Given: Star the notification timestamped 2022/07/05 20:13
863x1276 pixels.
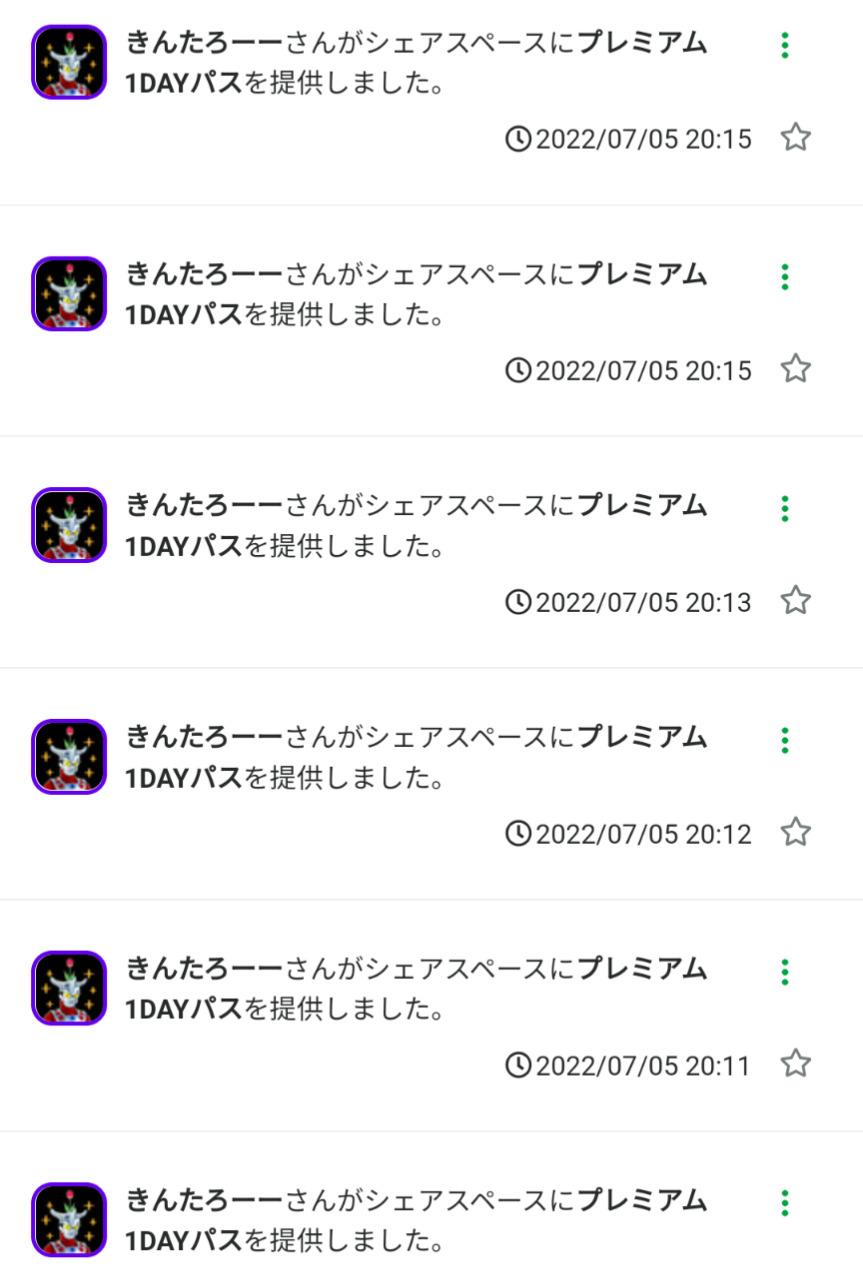Looking at the screenshot, I should (x=795, y=601).
